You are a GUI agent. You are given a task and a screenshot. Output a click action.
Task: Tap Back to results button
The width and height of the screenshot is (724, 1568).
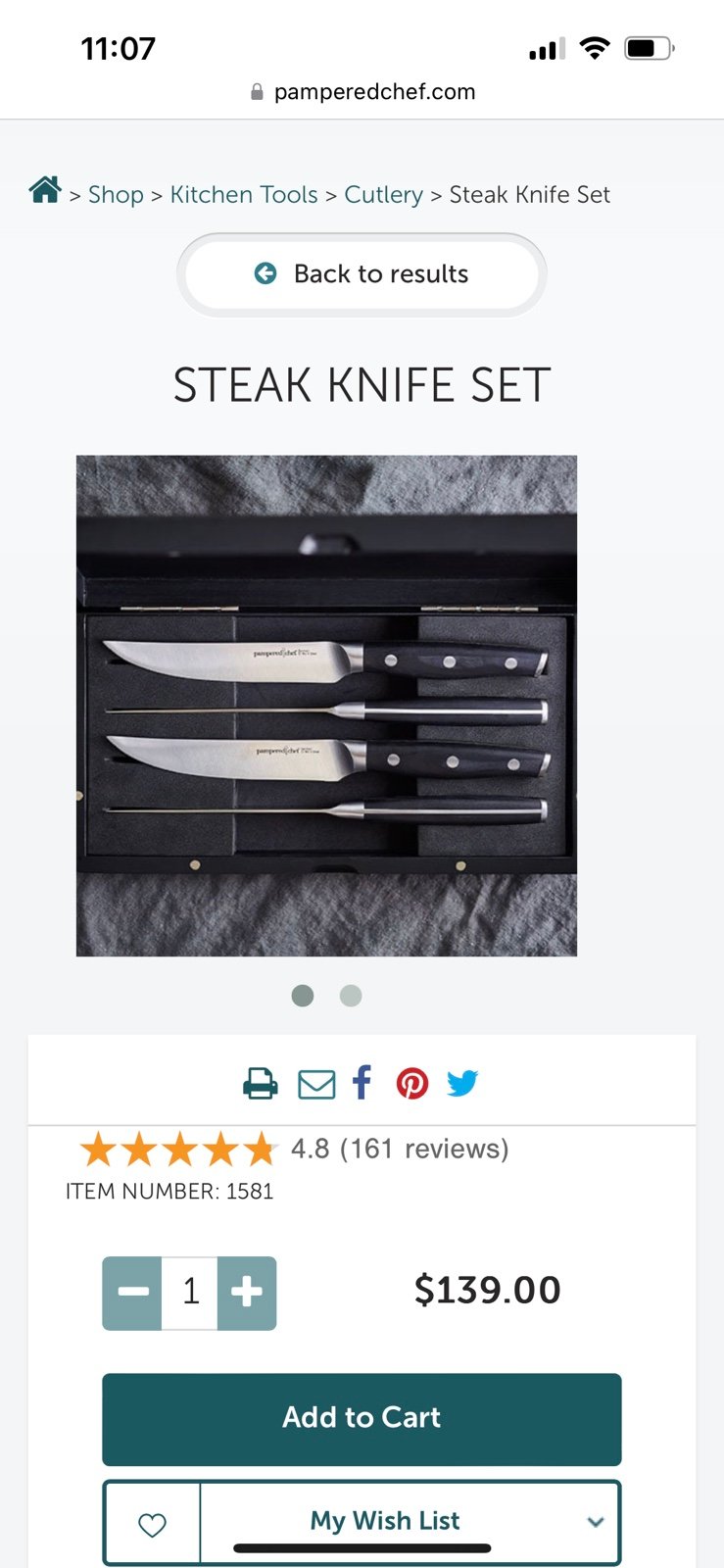coord(362,274)
